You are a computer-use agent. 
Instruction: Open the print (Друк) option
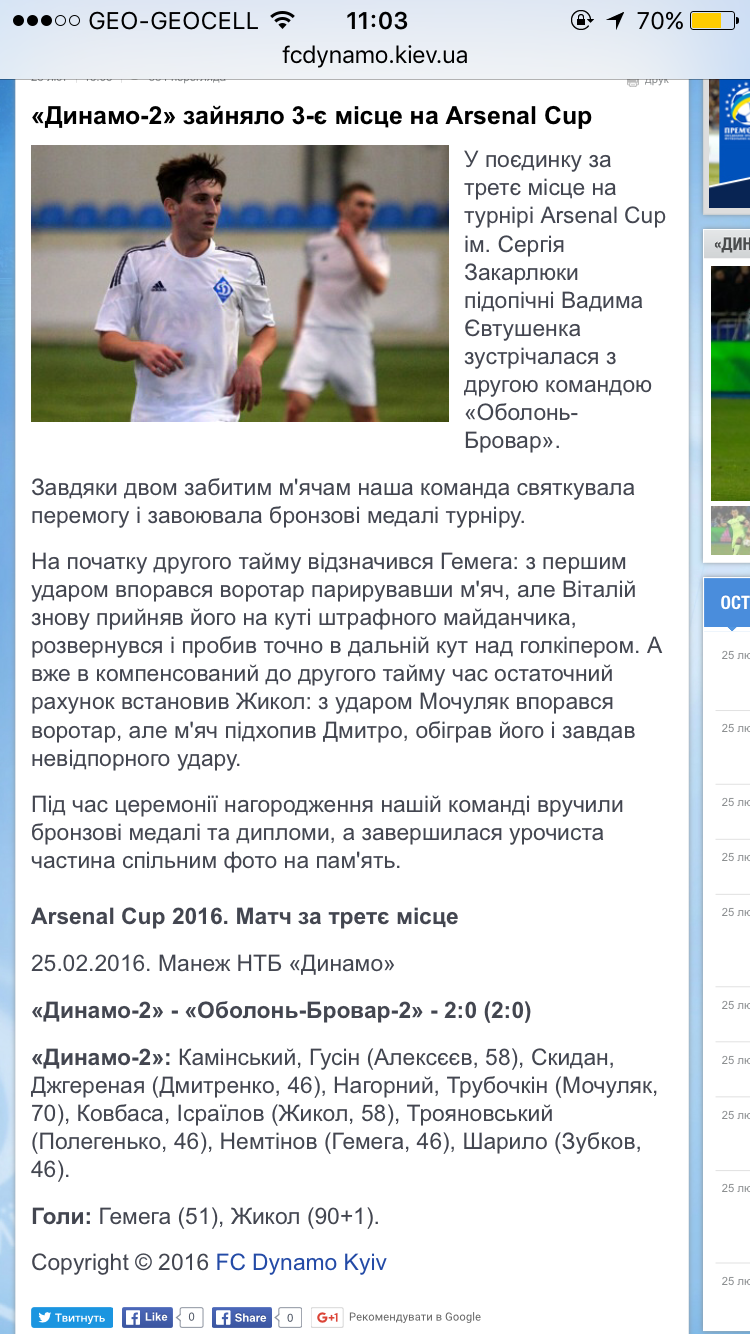pyautogui.click(x=648, y=79)
